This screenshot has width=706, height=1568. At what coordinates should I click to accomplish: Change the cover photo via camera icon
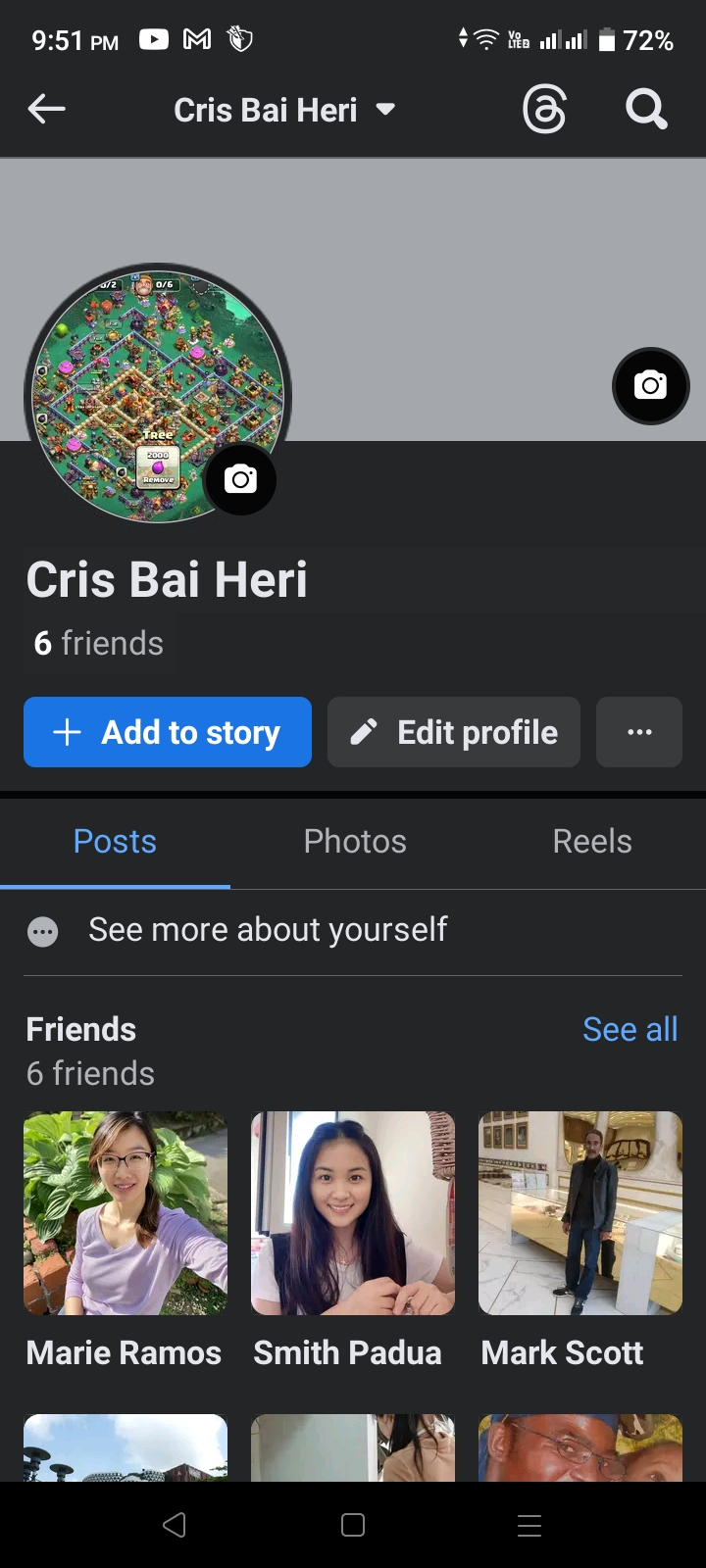(650, 385)
